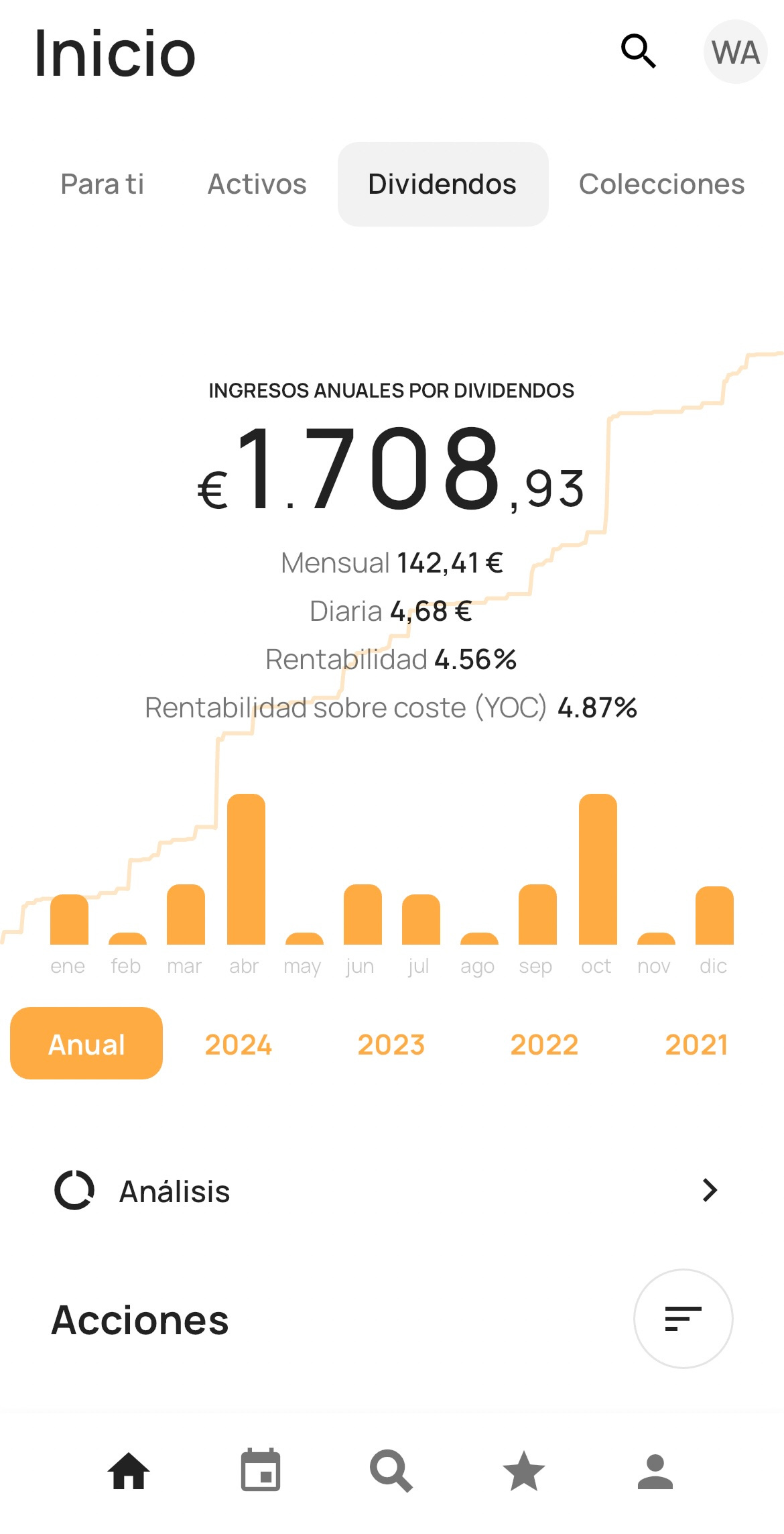View the 2022 dividend year
This screenshot has width=784, height=1534.
coord(544,1045)
